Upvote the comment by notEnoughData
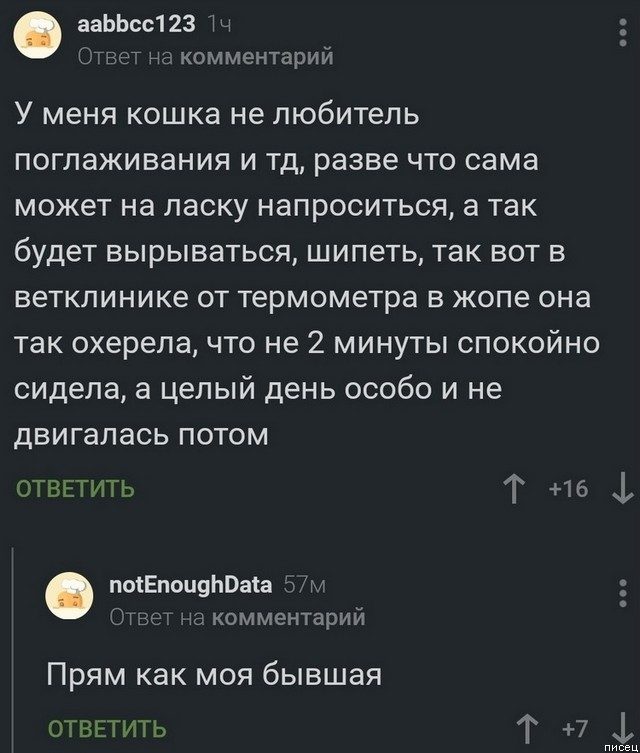Image resolution: width=640 pixels, height=753 pixels. 523,727
